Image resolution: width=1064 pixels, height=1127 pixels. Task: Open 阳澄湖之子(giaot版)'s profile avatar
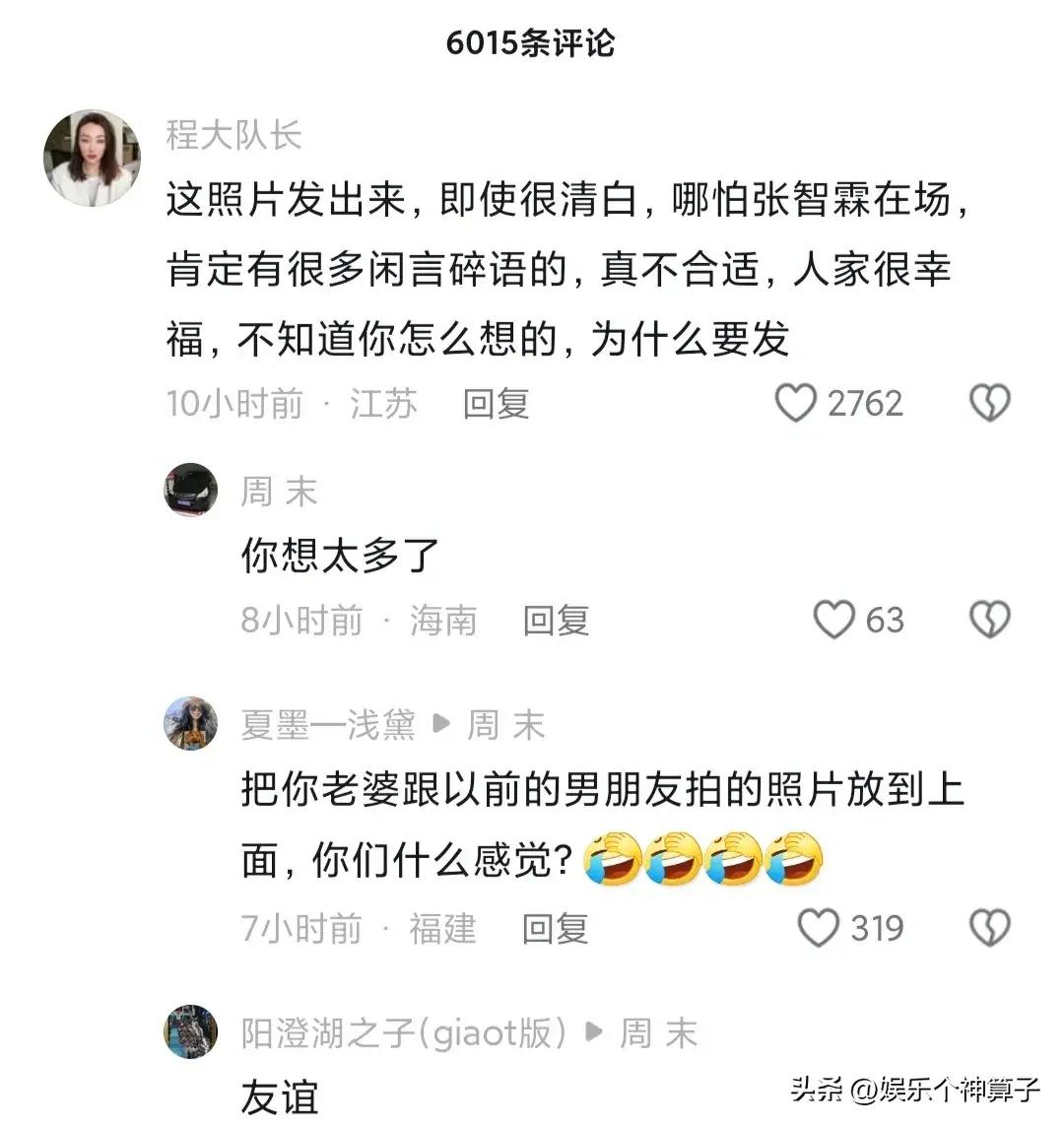[x=190, y=1032]
